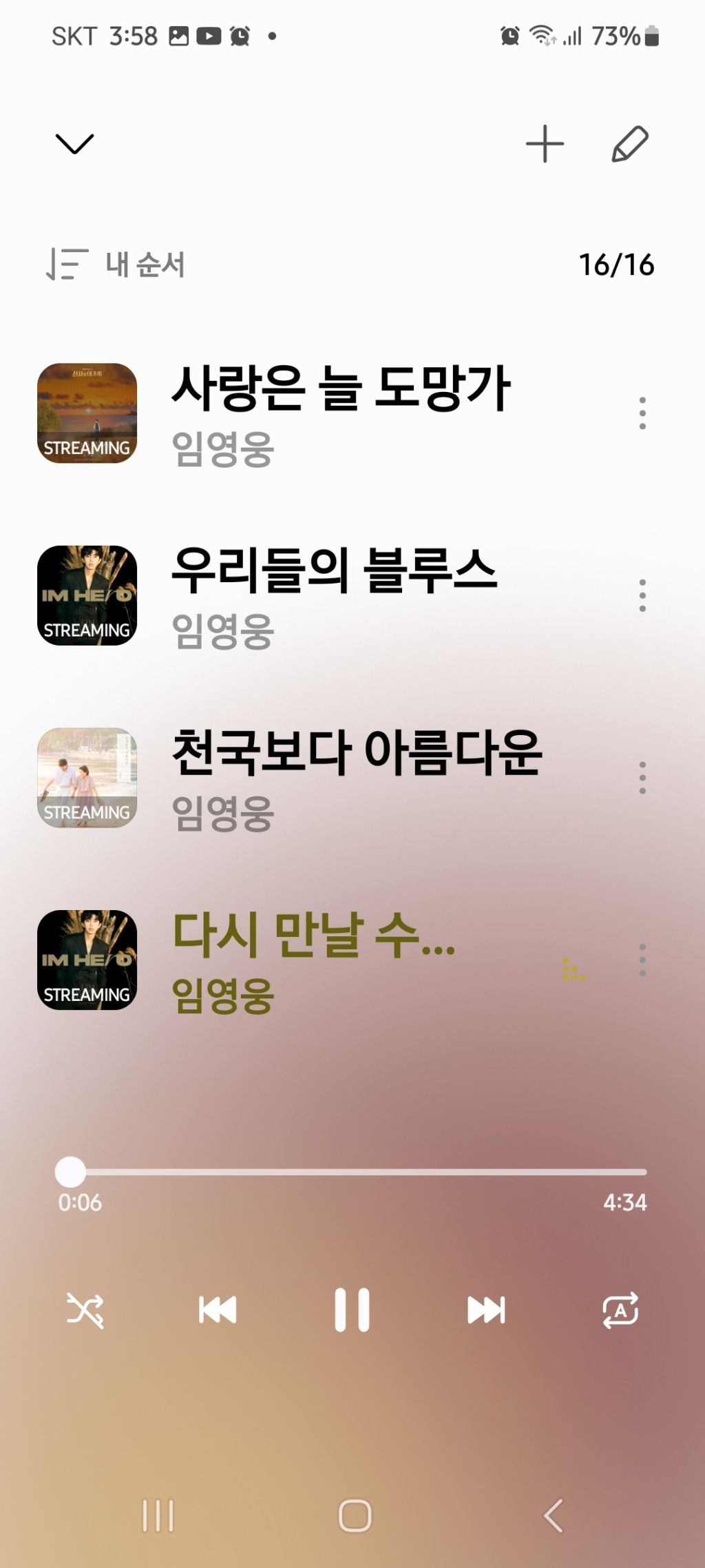Image resolution: width=705 pixels, height=1568 pixels.
Task: Open more options for 사랑은 늘 도망가
Action: click(642, 413)
